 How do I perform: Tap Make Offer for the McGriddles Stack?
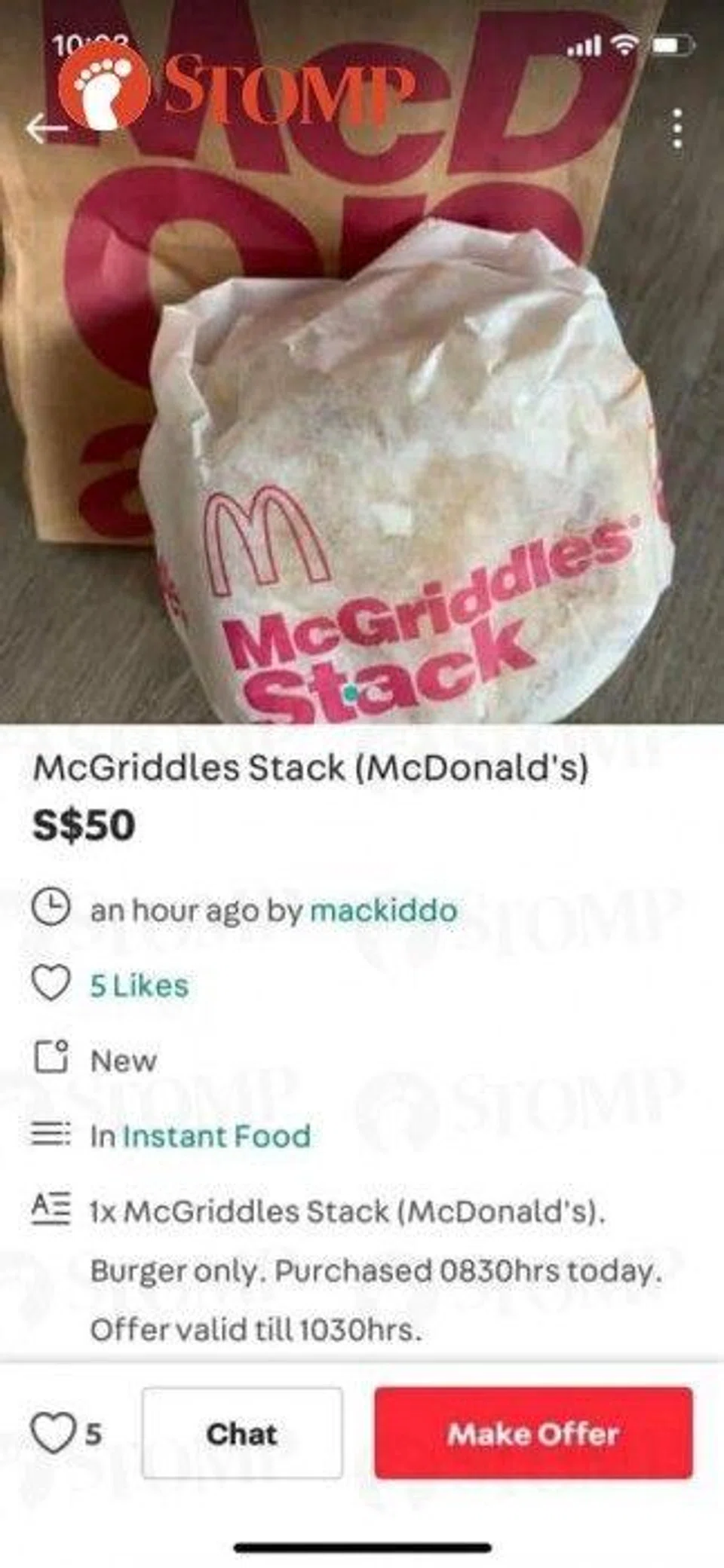(533, 1433)
